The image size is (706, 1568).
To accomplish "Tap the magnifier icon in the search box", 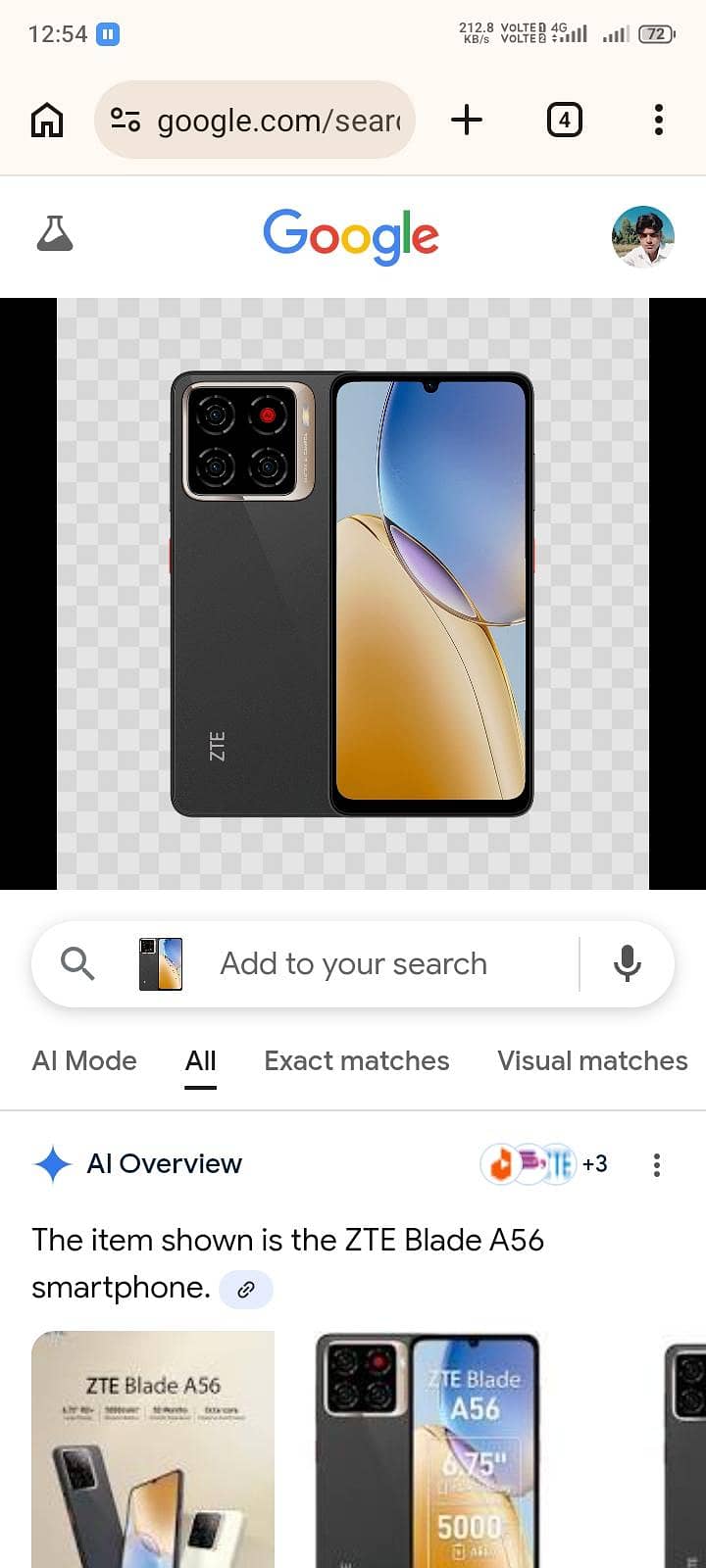I will click(76, 964).
